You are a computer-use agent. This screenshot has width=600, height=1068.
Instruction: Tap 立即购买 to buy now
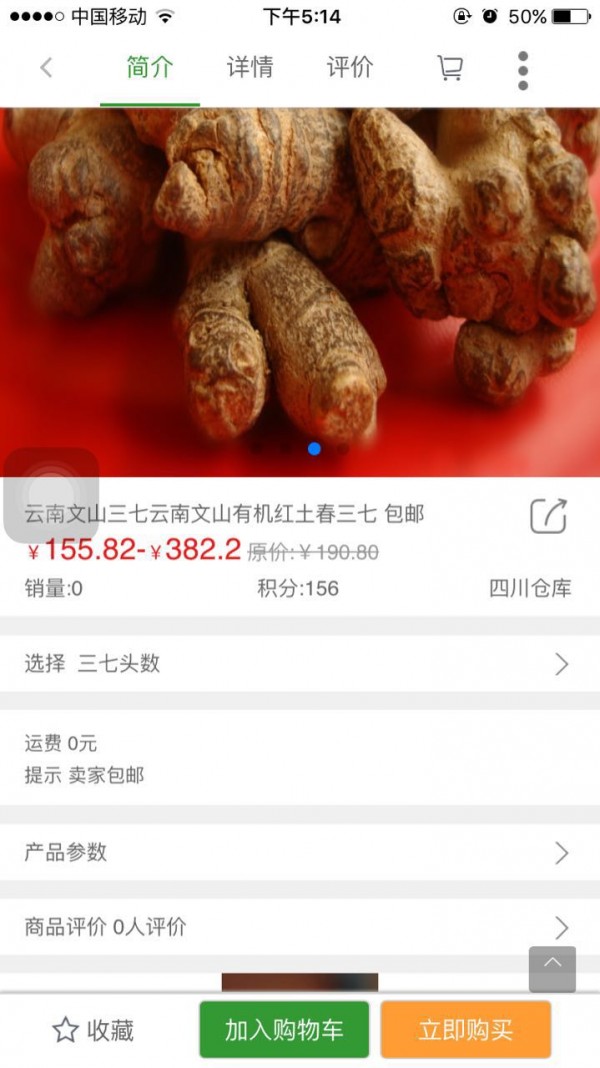tap(465, 1030)
